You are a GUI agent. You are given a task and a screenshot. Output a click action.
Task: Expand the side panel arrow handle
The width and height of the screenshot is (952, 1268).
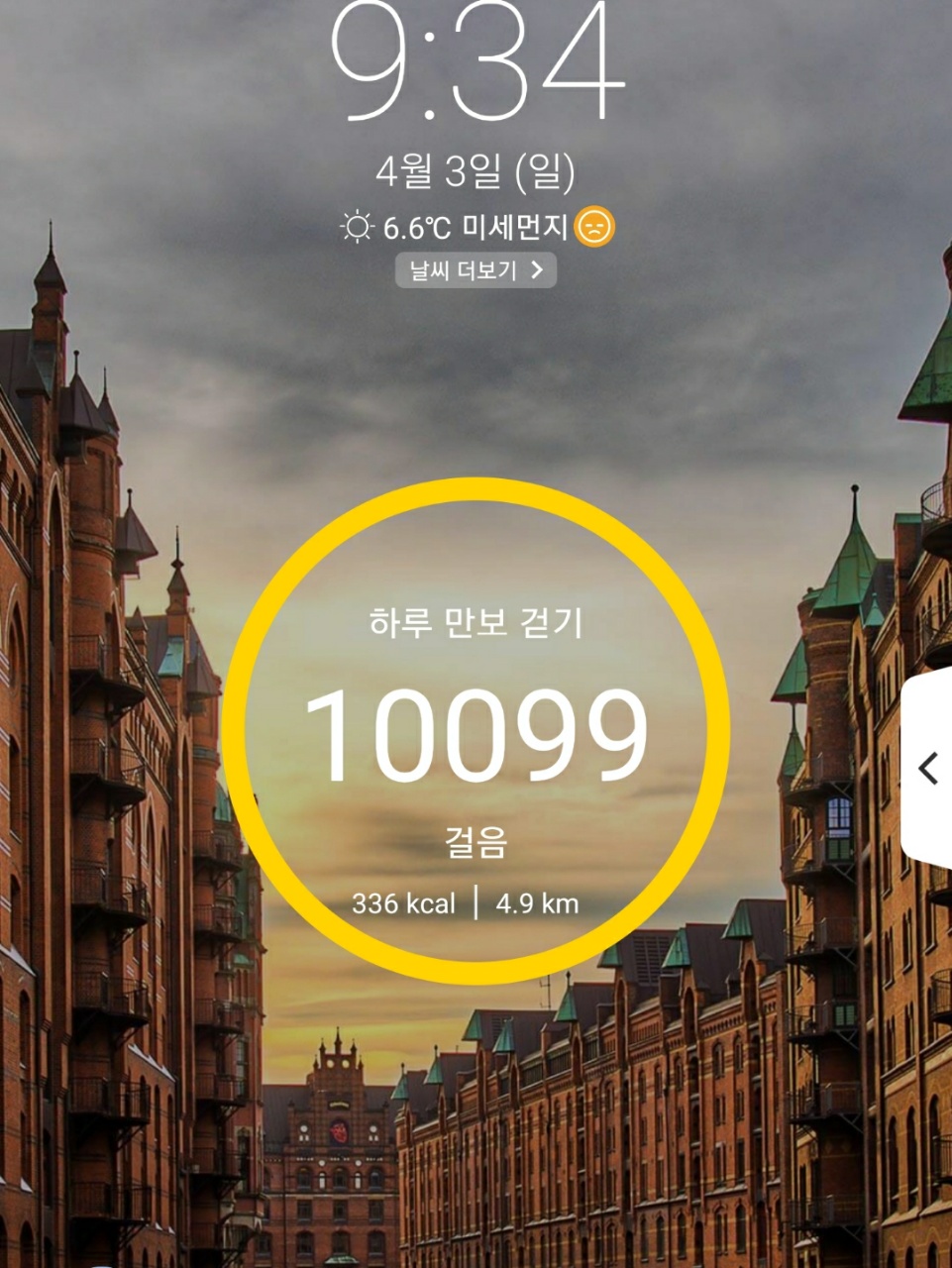[x=928, y=768]
